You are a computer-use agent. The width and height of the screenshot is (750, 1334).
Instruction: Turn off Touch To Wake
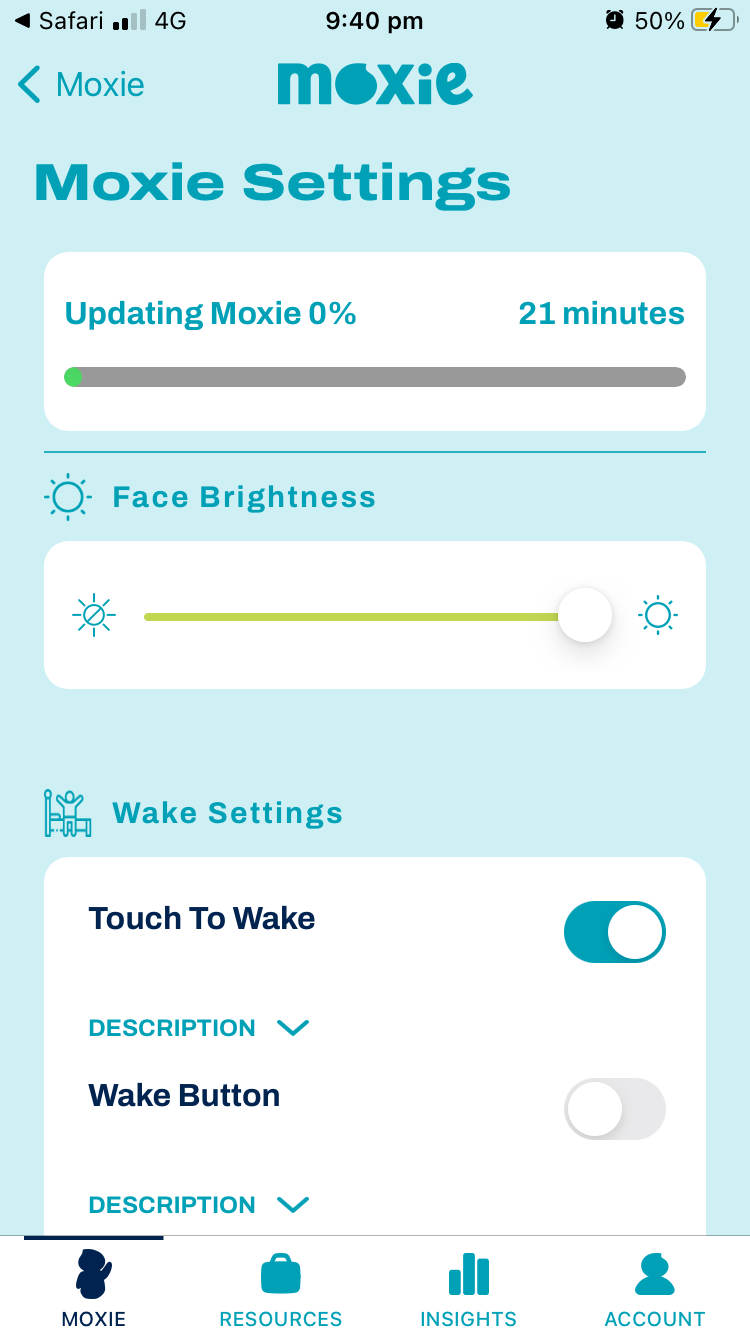click(614, 932)
